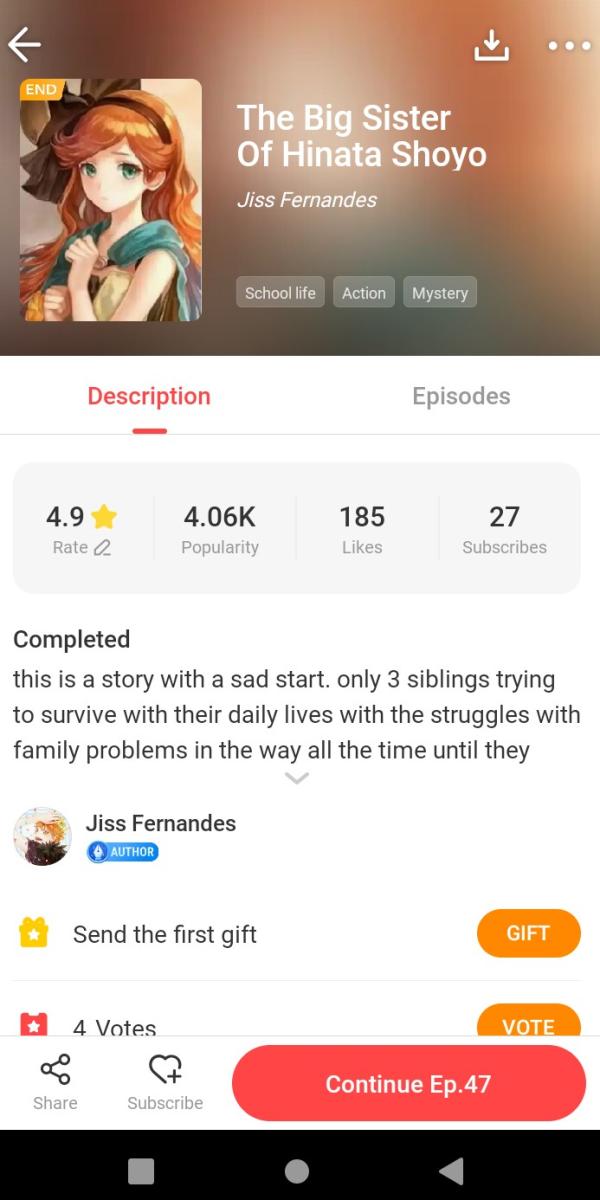This screenshot has width=600, height=1200.
Task: Open author Jiss Fernandes' profile row
Action: point(160,836)
